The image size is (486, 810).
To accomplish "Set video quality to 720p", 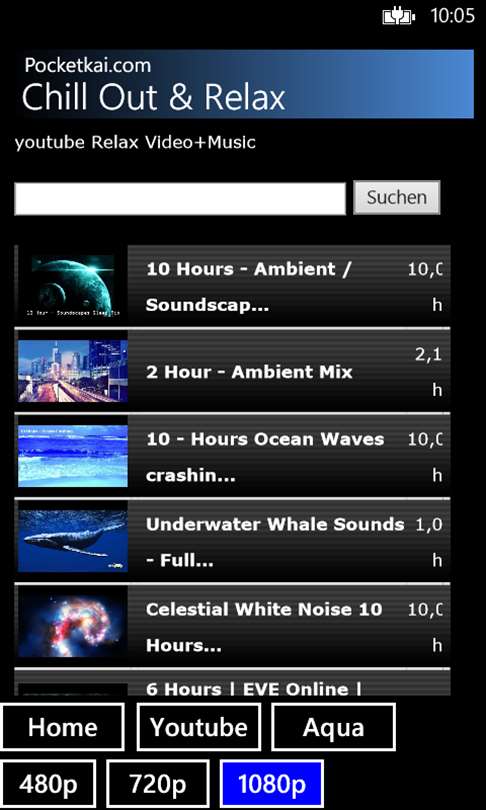I will pyautogui.click(x=158, y=784).
